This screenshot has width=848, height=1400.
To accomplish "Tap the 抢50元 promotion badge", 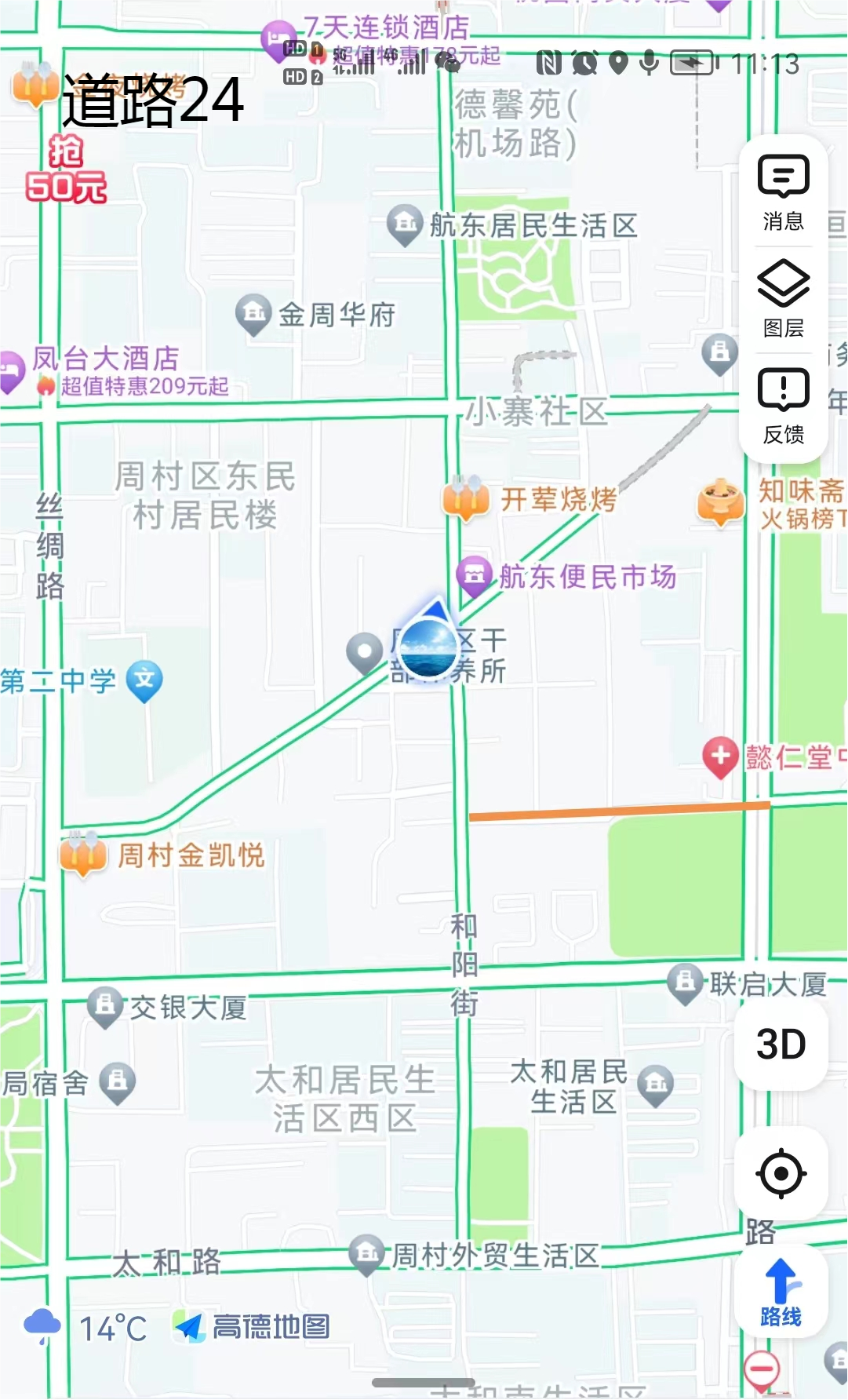I will (66, 170).
